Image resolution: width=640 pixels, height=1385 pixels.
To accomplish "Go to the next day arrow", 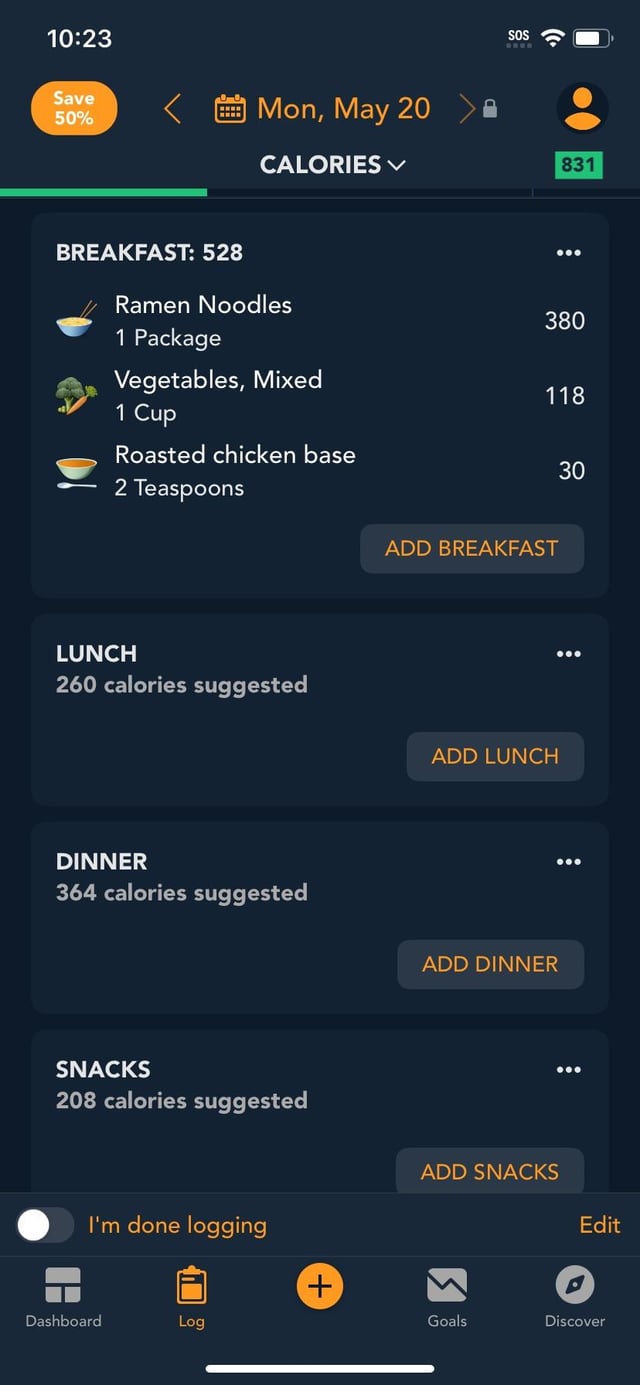I will (467, 108).
